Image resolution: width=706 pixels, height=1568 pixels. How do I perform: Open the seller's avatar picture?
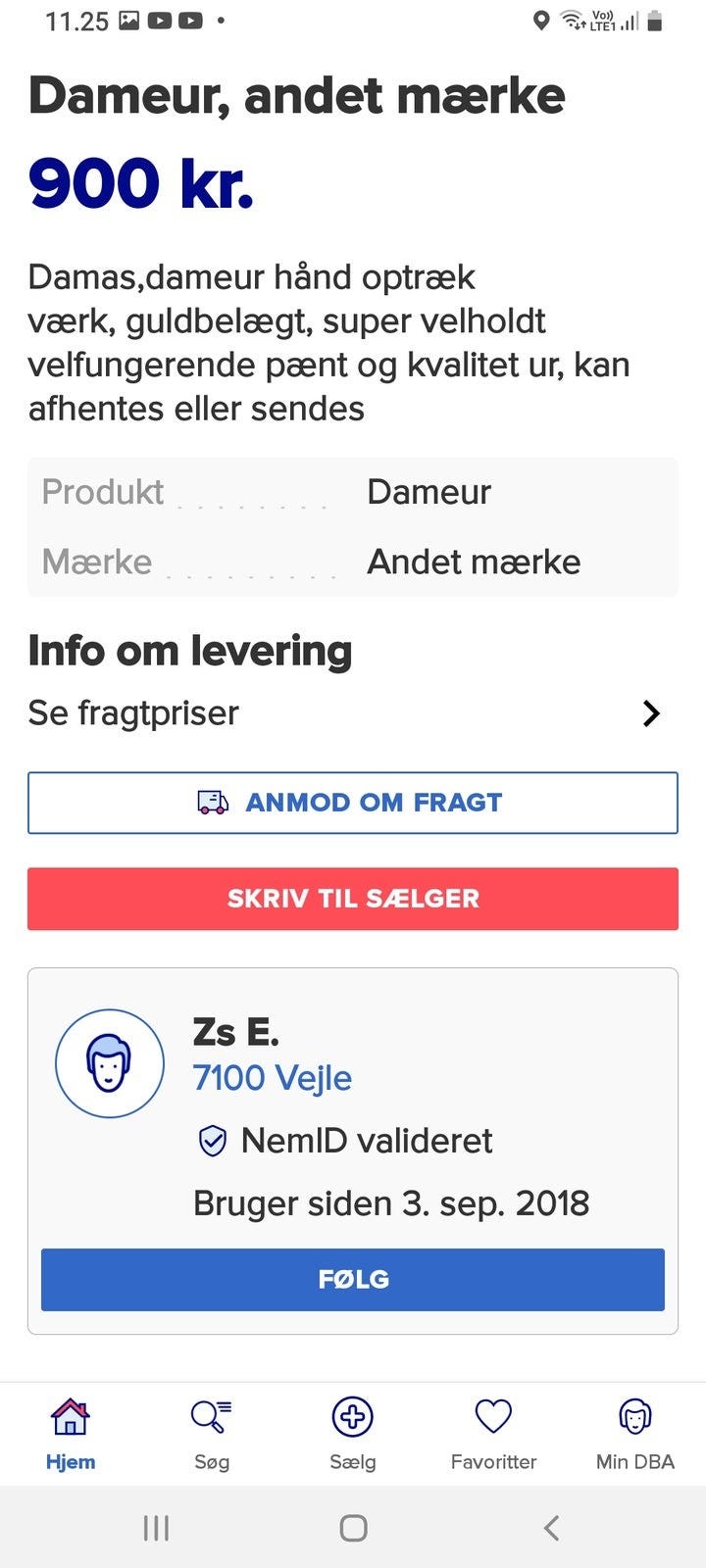coord(110,1062)
